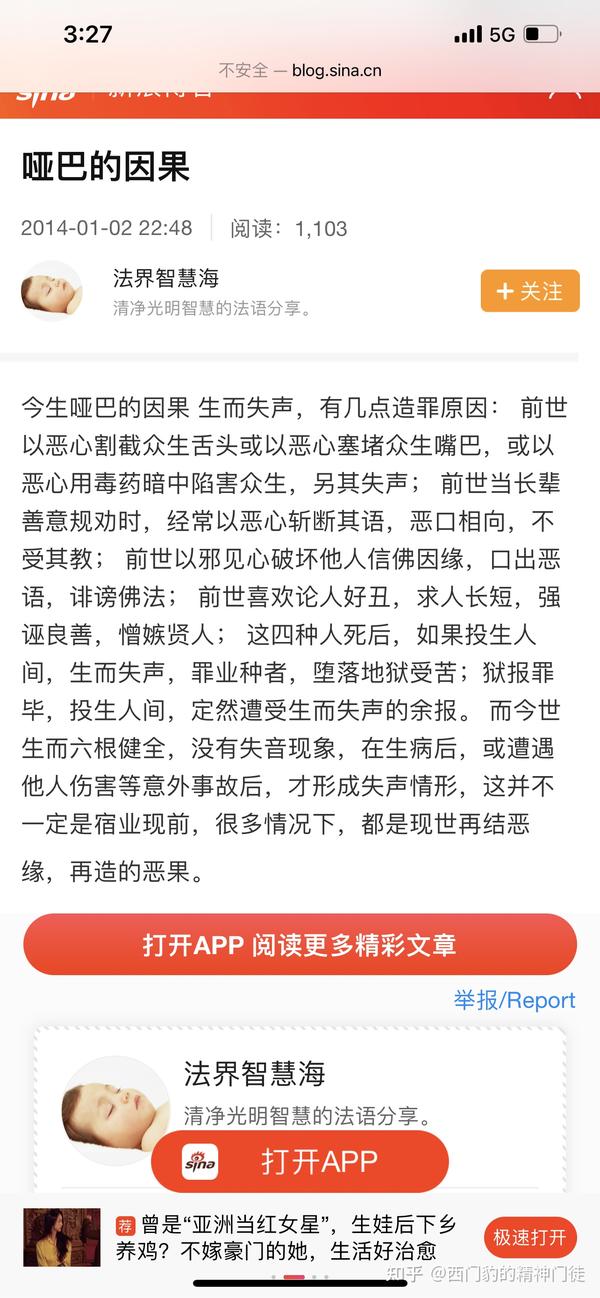Open the 亚洲当红女星 recommended article

tap(290, 1236)
